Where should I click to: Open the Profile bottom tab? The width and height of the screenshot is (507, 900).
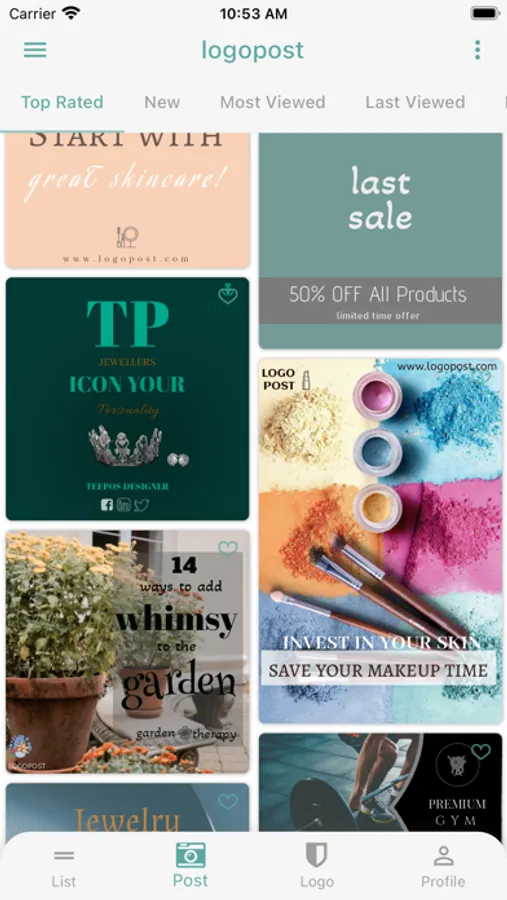coord(443,867)
